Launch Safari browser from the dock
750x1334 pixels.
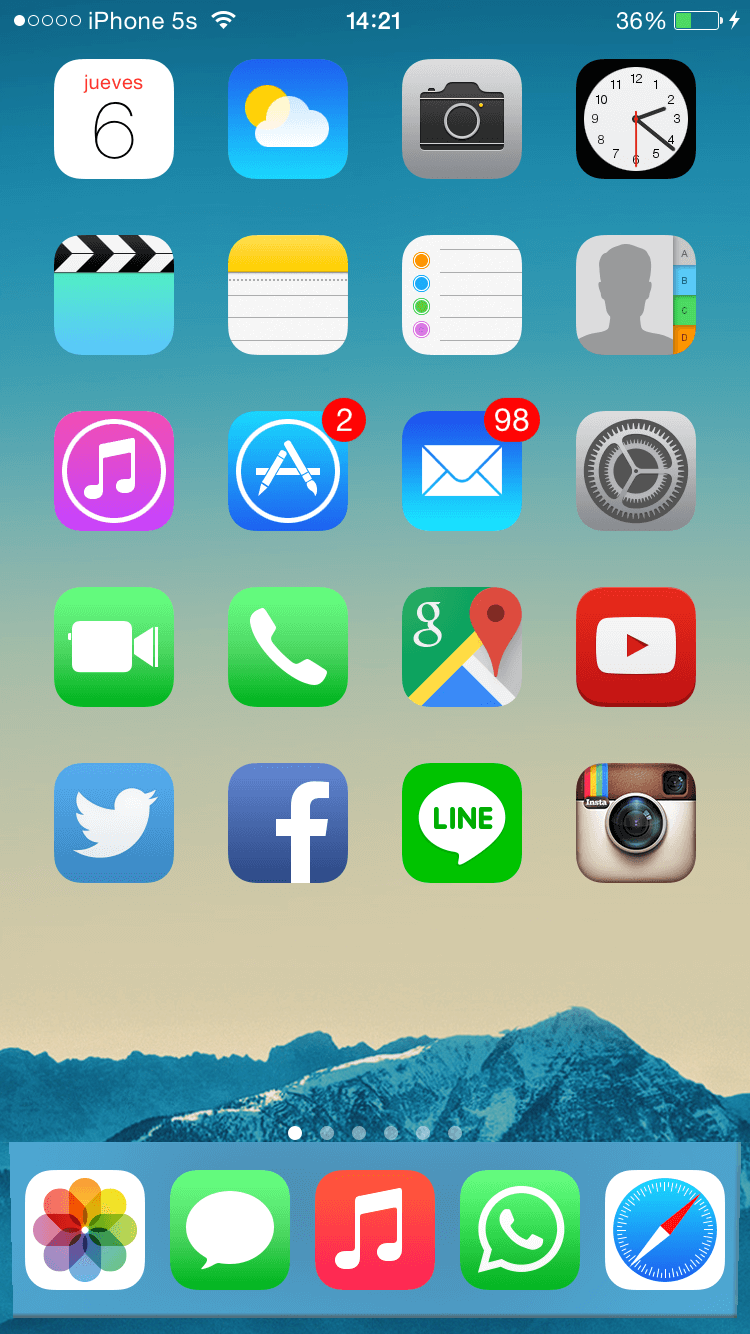pos(665,1230)
